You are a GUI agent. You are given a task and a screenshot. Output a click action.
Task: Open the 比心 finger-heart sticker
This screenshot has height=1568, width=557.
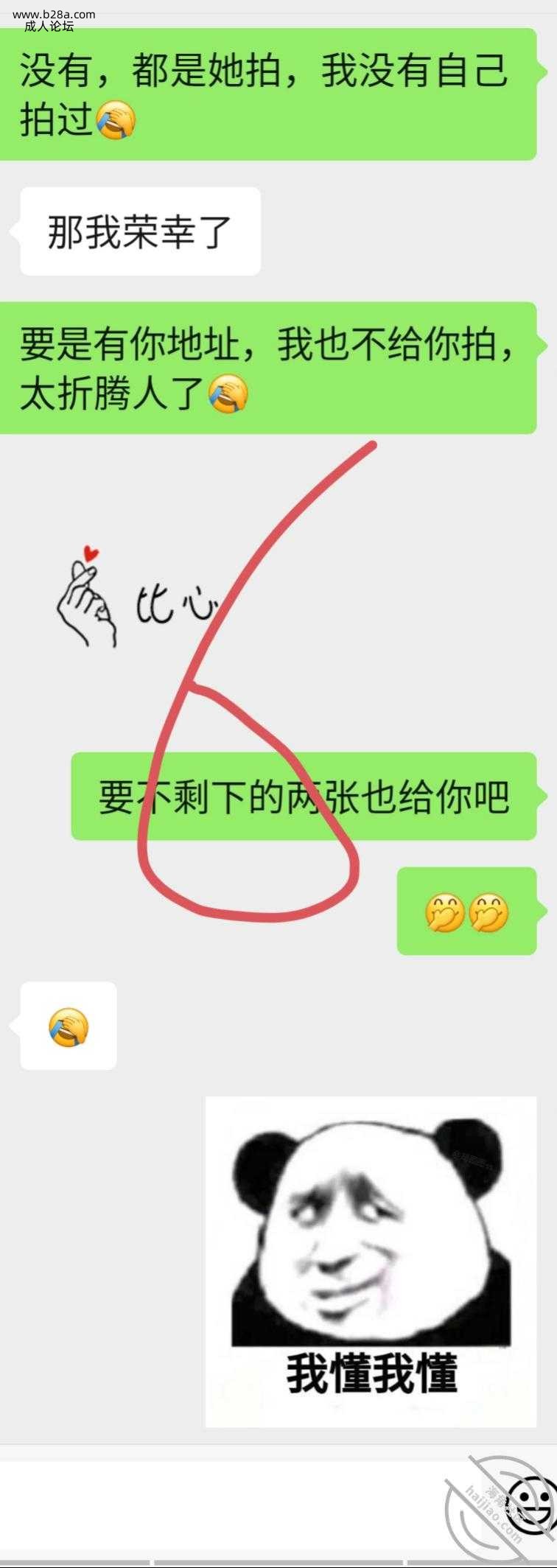coord(136,597)
